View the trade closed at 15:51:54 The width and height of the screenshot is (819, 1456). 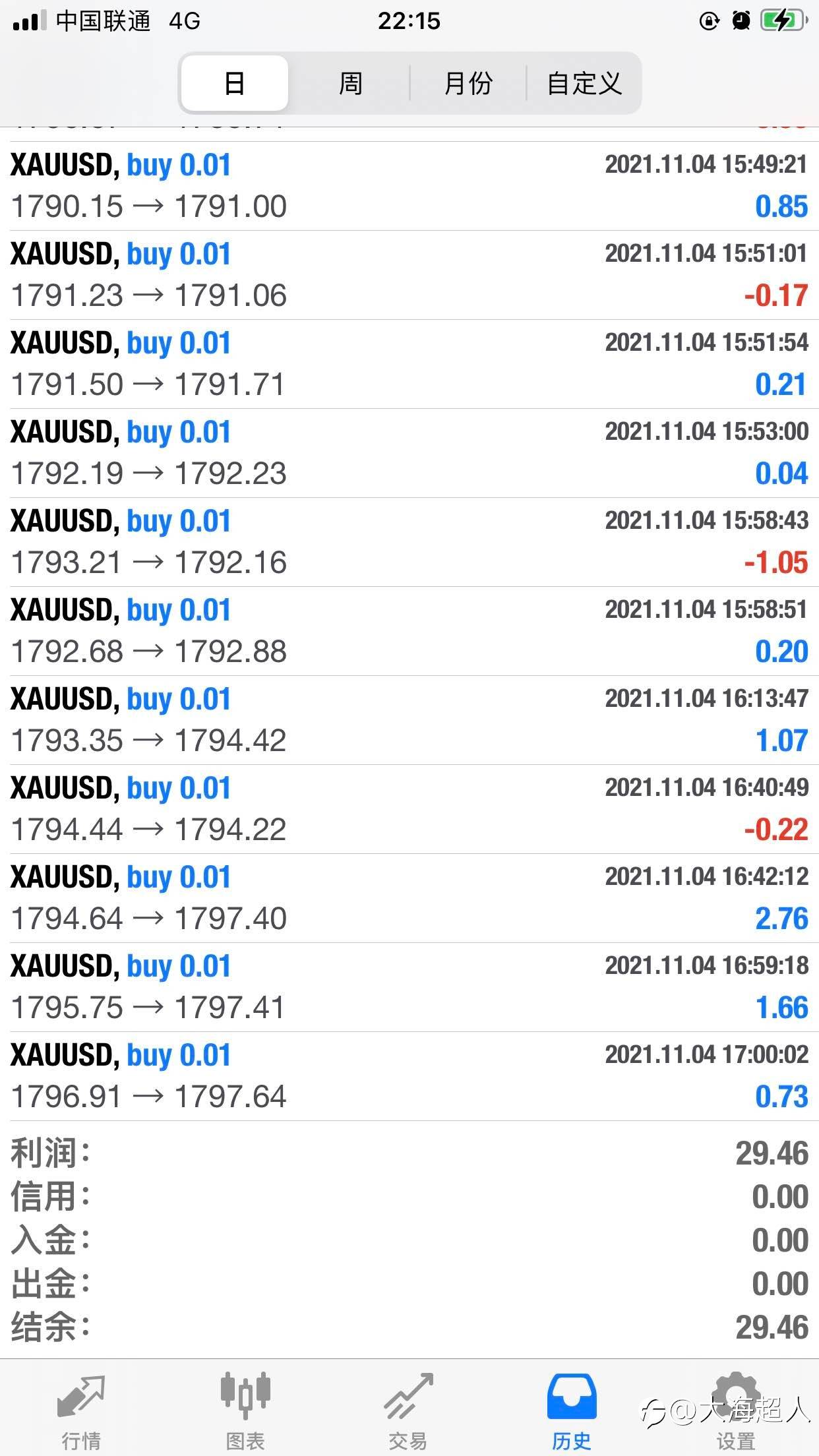(x=409, y=364)
